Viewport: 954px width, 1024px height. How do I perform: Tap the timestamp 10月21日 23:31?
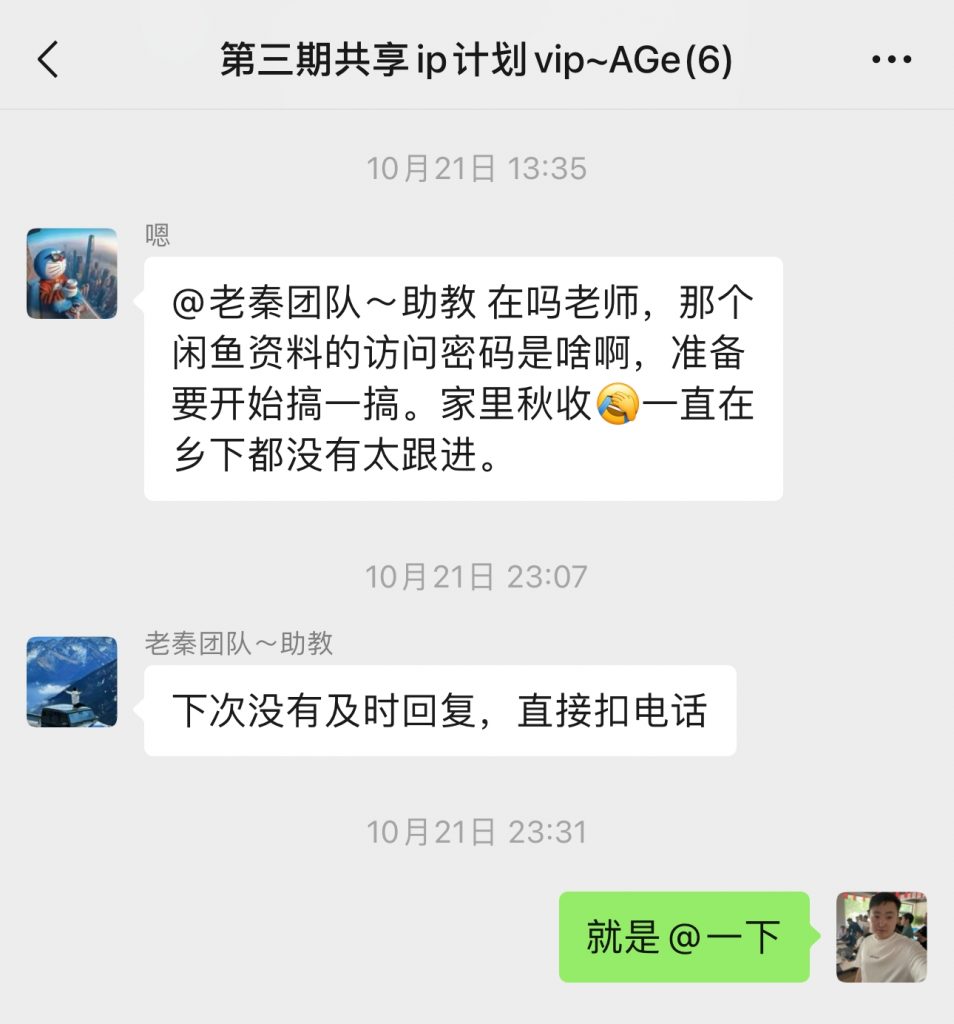pyautogui.click(x=477, y=831)
